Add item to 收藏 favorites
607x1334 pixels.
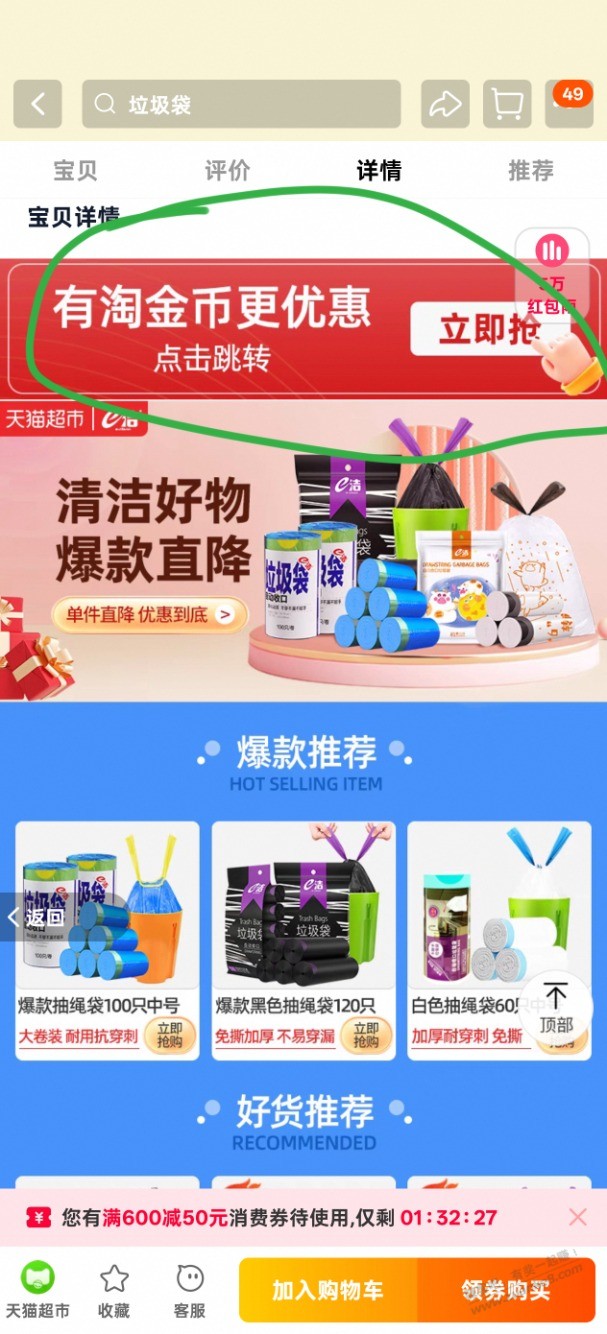point(114,1290)
